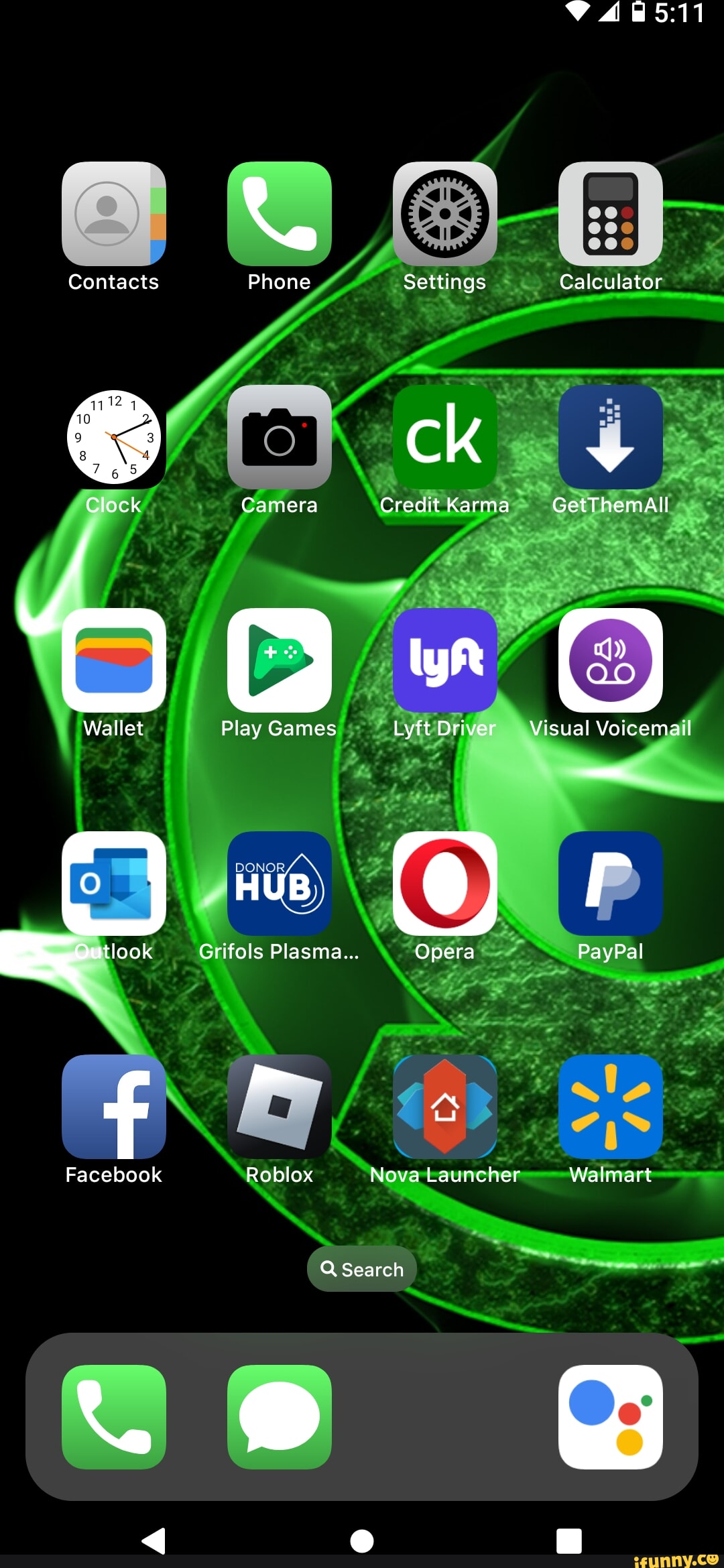Image resolution: width=724 pixels, height=1568 pixels.
Task: Launch Google Assistant from the dock
Action: click(x=610, y=1416)
